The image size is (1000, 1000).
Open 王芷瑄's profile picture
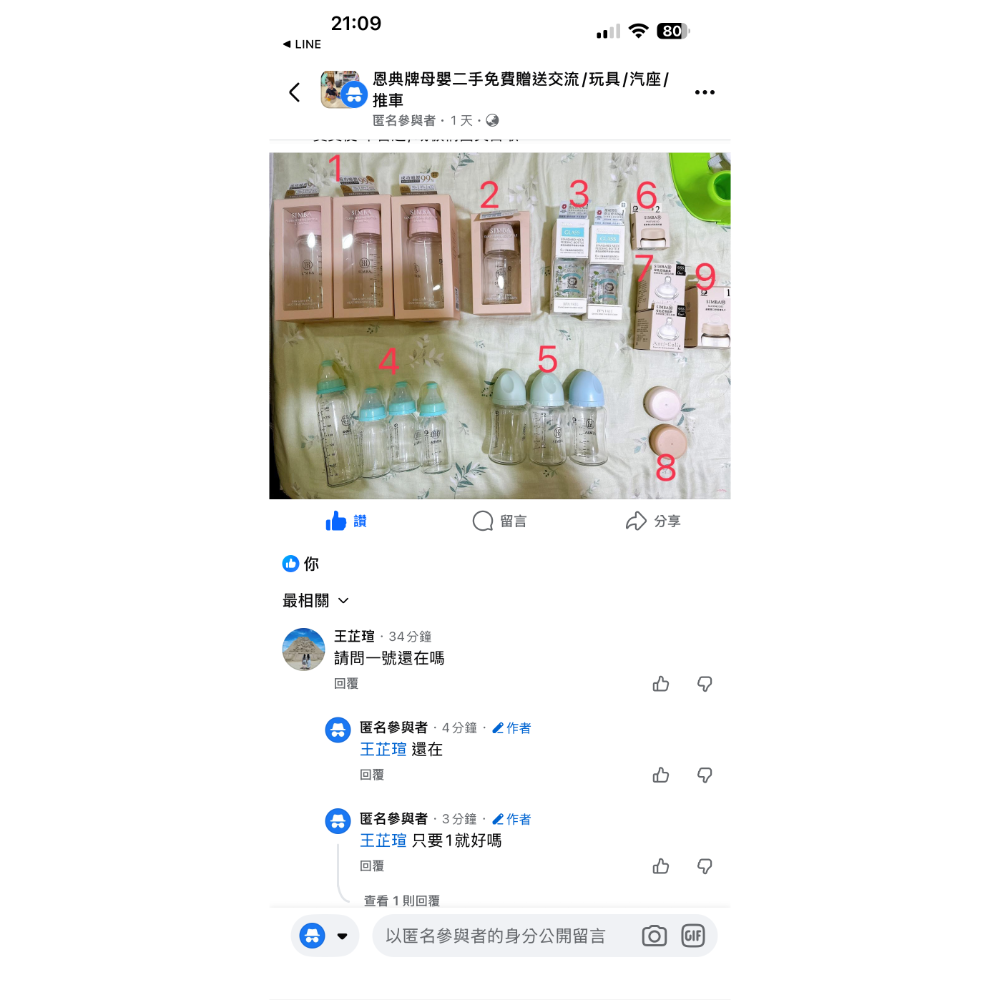tap(304, 649)
